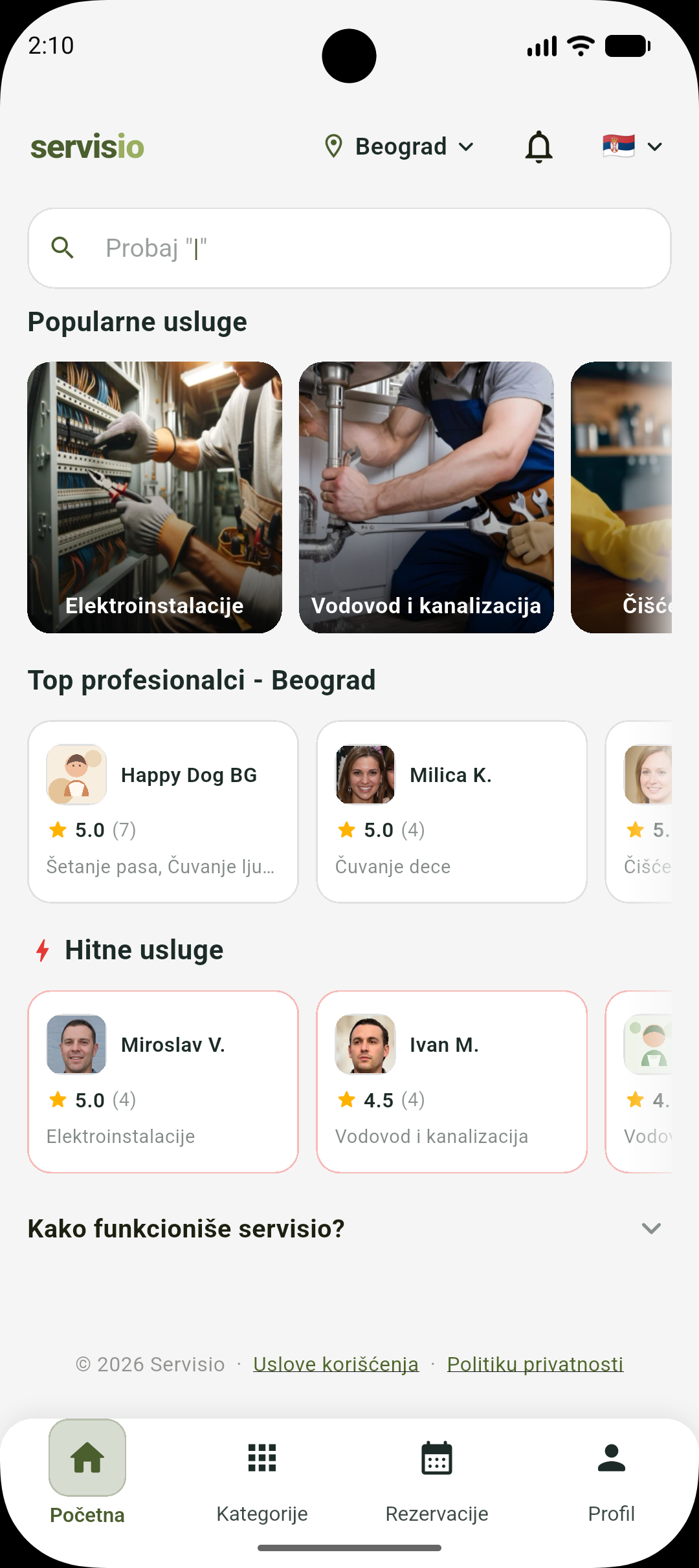Expand Kako funkcioniše servisio section
699x1568 pixels.
coord(346,1228)
